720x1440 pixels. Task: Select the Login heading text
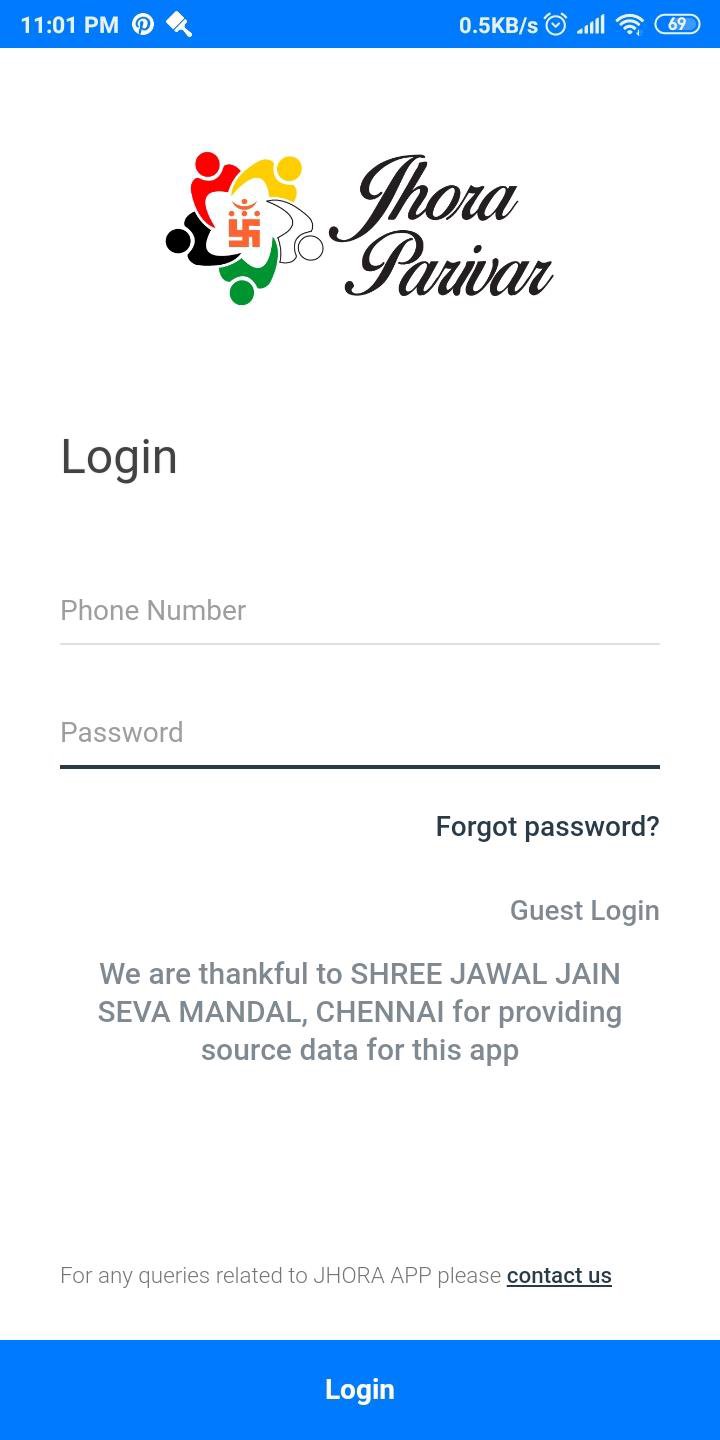(x=118, y=456)
